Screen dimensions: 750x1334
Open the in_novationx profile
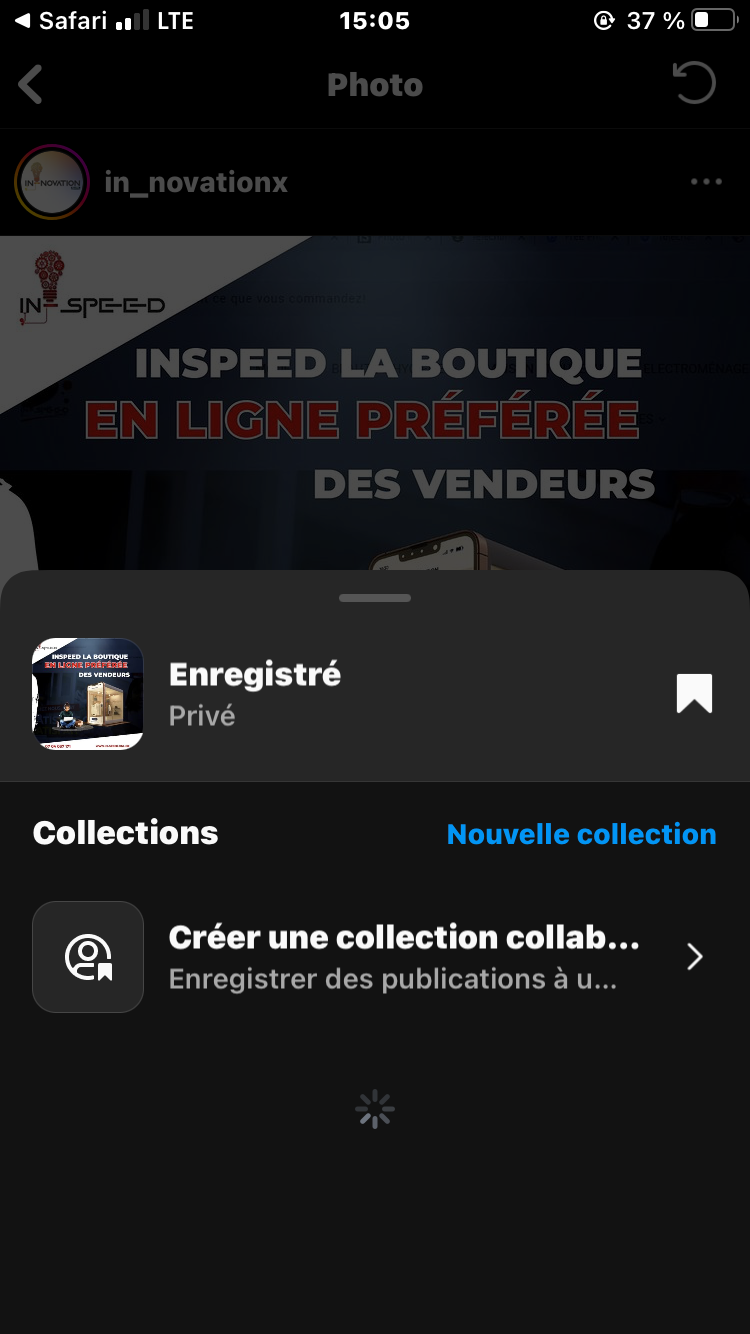click(x=196, y=182)
